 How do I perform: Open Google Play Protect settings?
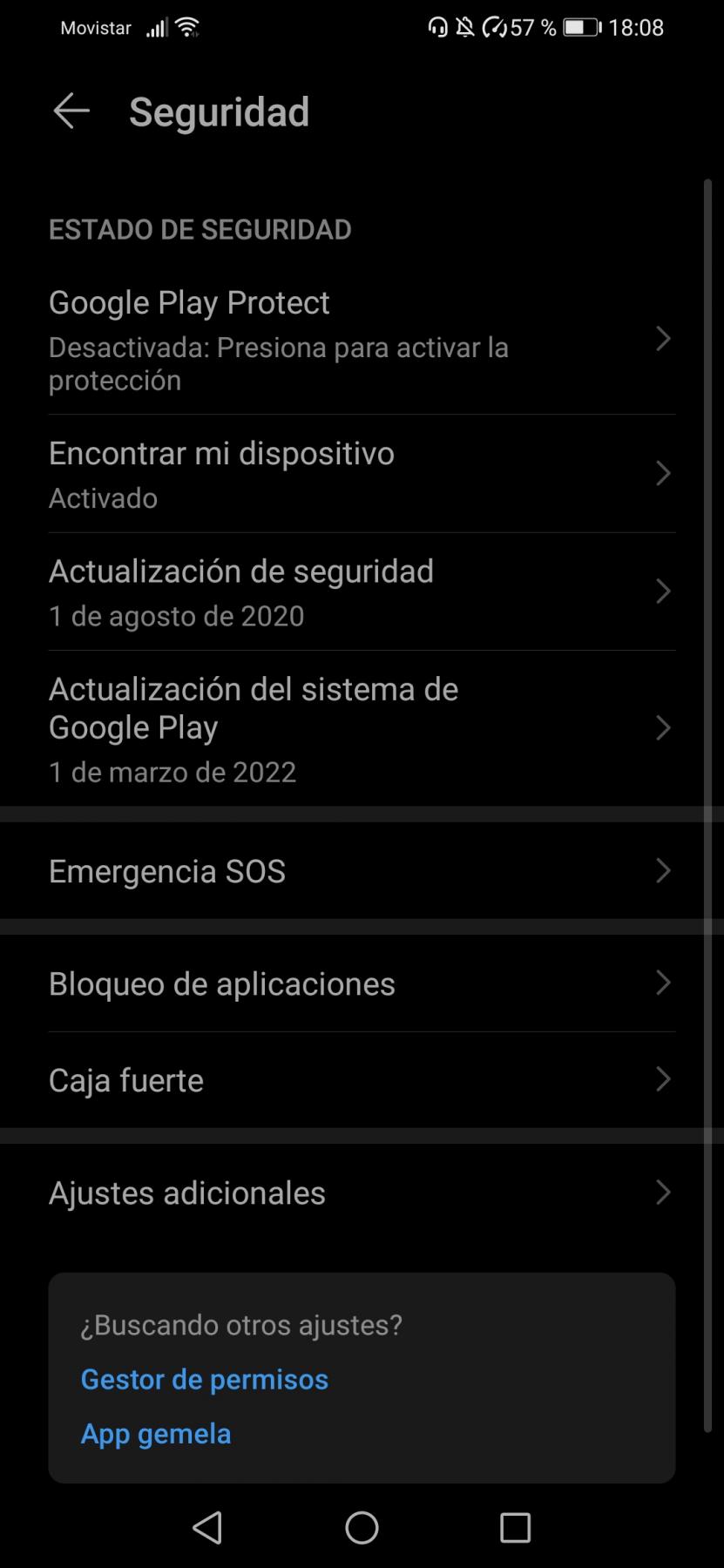coord(362,340)
